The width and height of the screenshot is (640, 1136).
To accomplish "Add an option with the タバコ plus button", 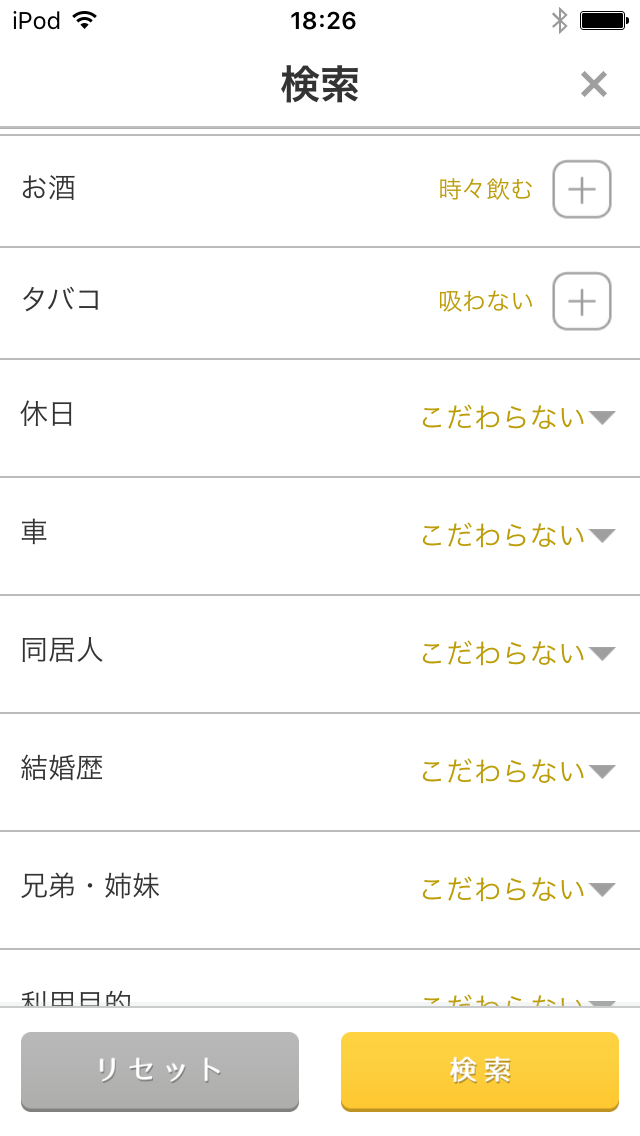I will (x=582, y=301).
